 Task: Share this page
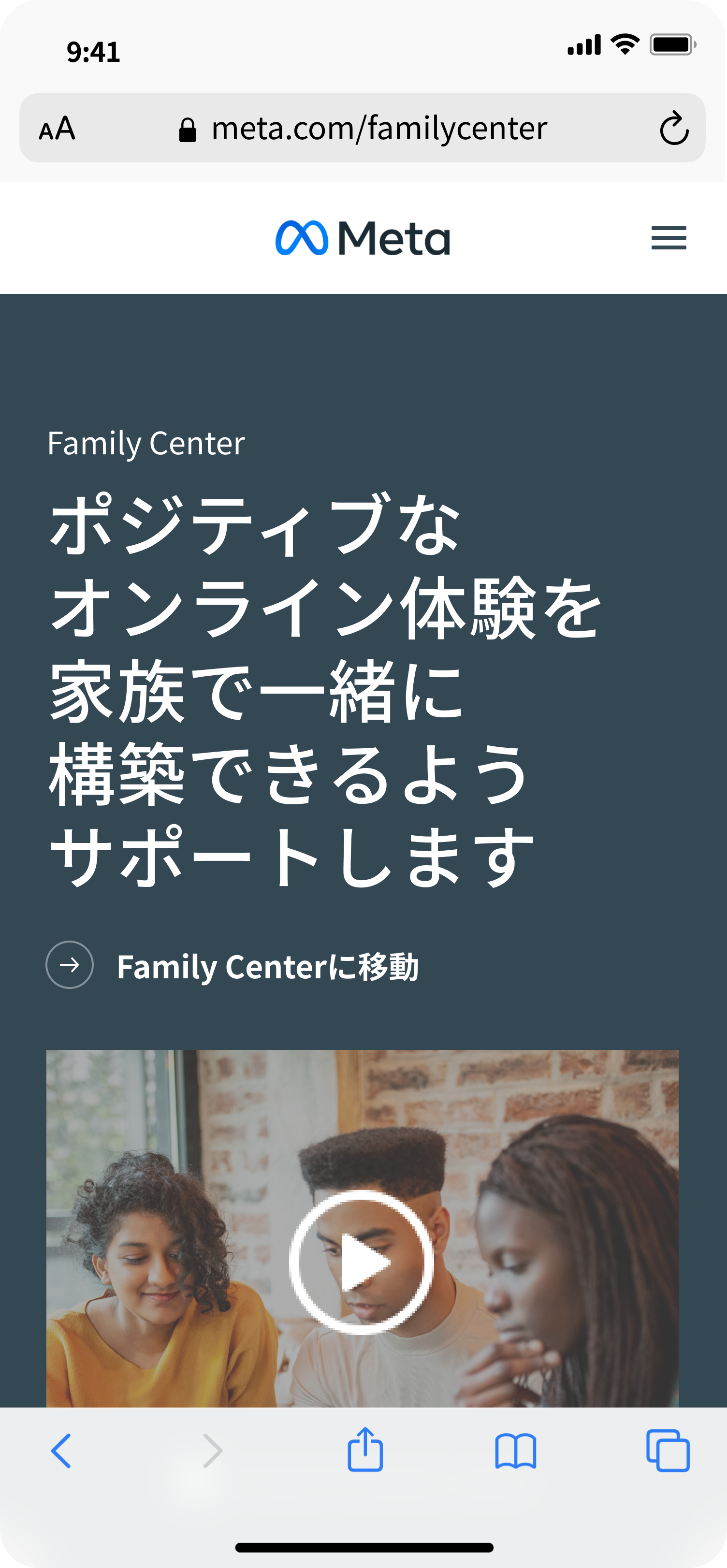pyautogui.click(x=365, y=1449)
